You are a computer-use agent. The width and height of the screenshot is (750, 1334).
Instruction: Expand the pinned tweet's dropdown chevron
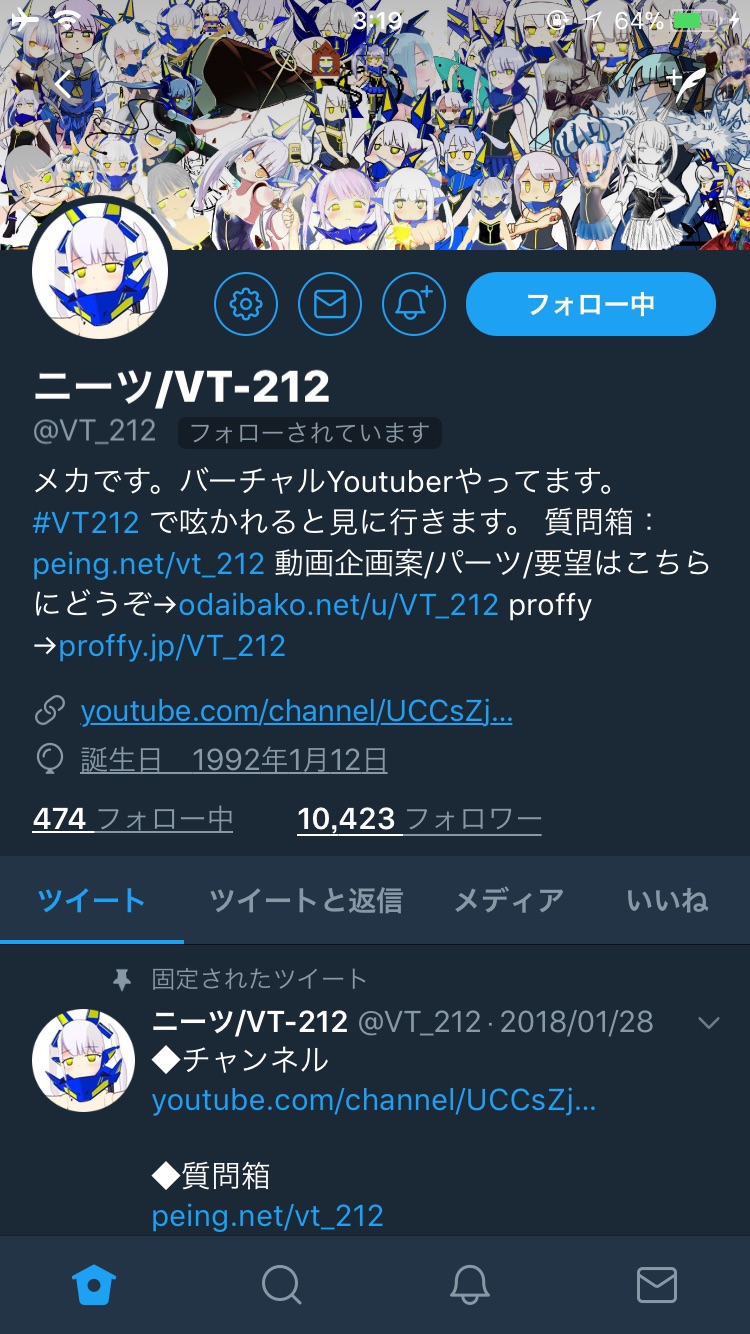coord(709,1022)
